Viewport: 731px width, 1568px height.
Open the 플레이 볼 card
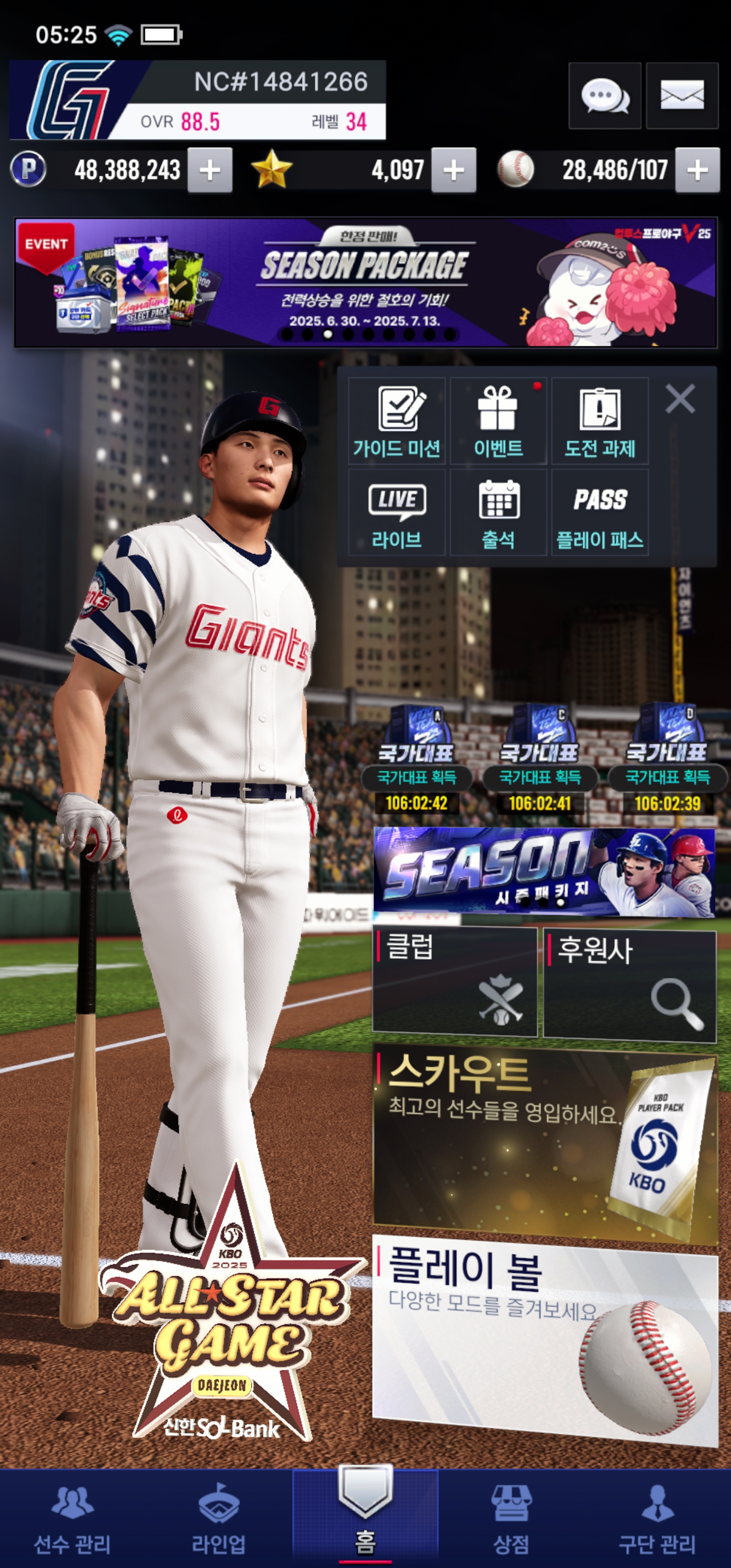pos(544,1339)
